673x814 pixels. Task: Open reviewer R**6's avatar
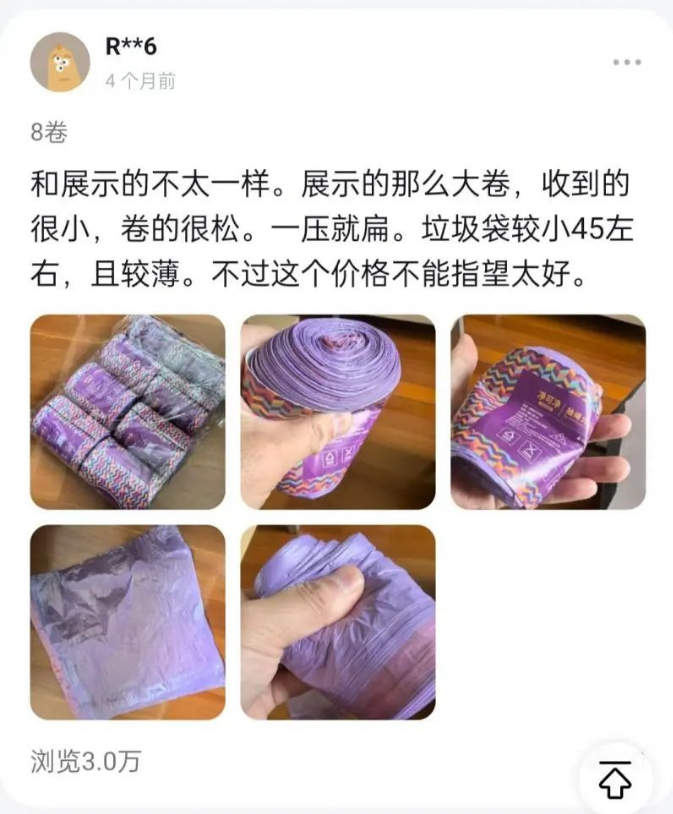[60, 62]
